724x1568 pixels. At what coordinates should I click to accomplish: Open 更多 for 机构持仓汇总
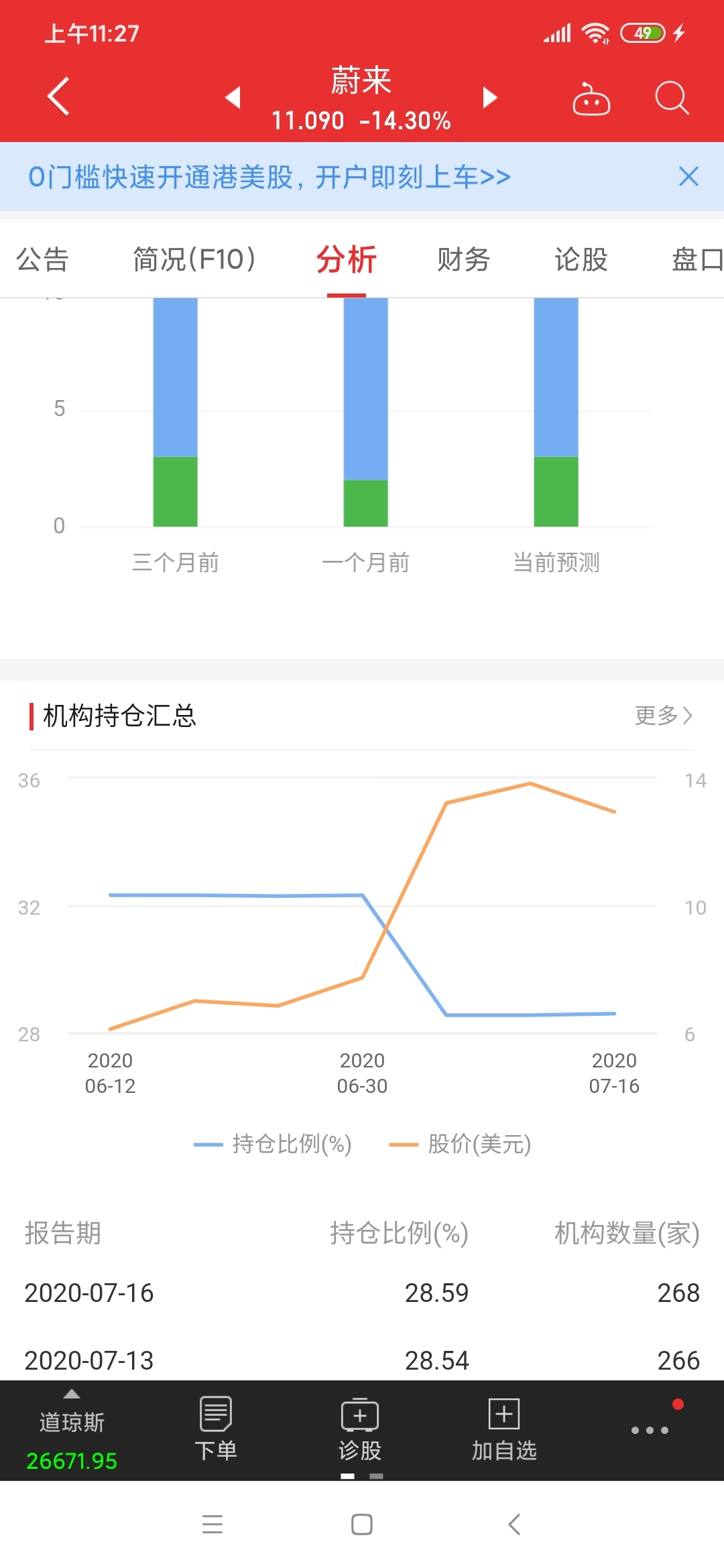click(664, 716)
